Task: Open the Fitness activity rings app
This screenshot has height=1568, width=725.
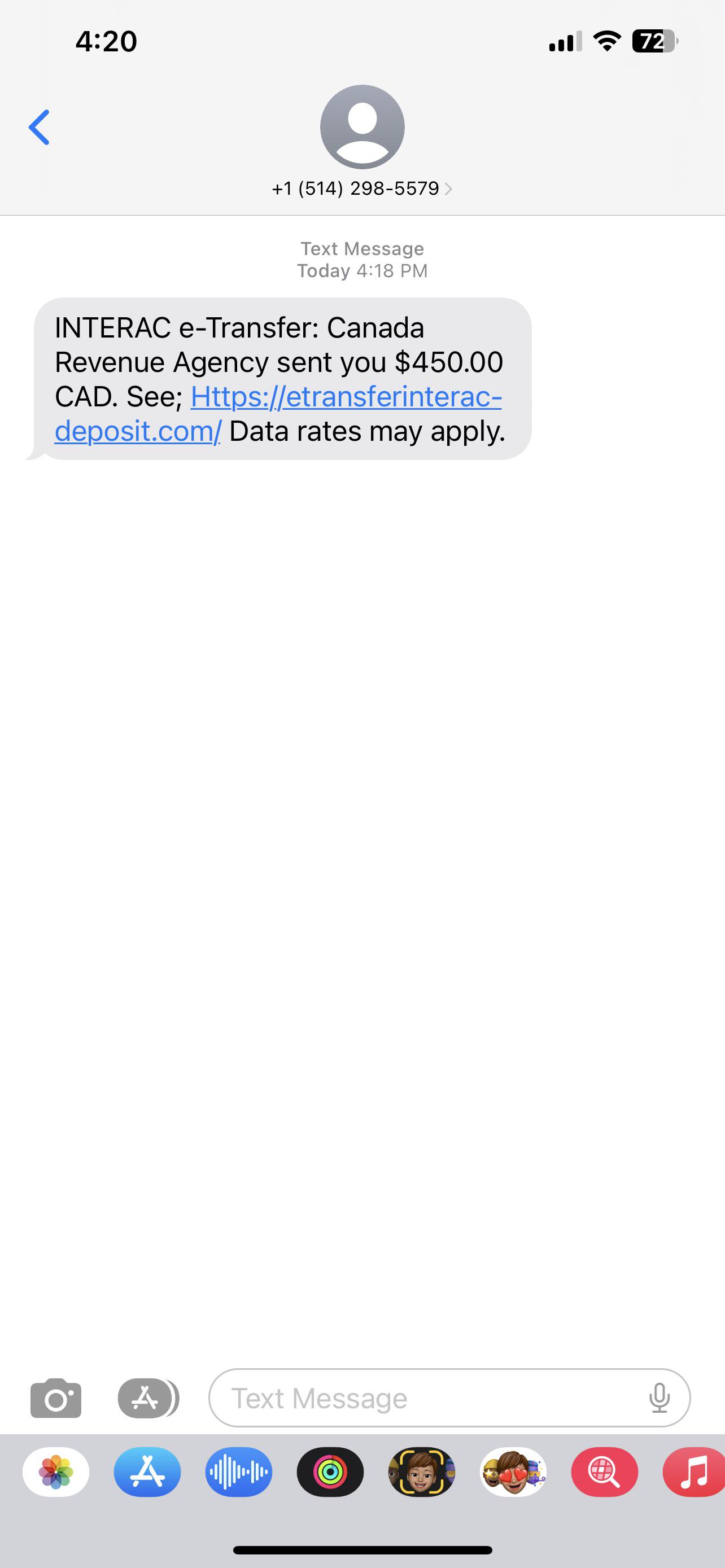Action: [330, 1473]
